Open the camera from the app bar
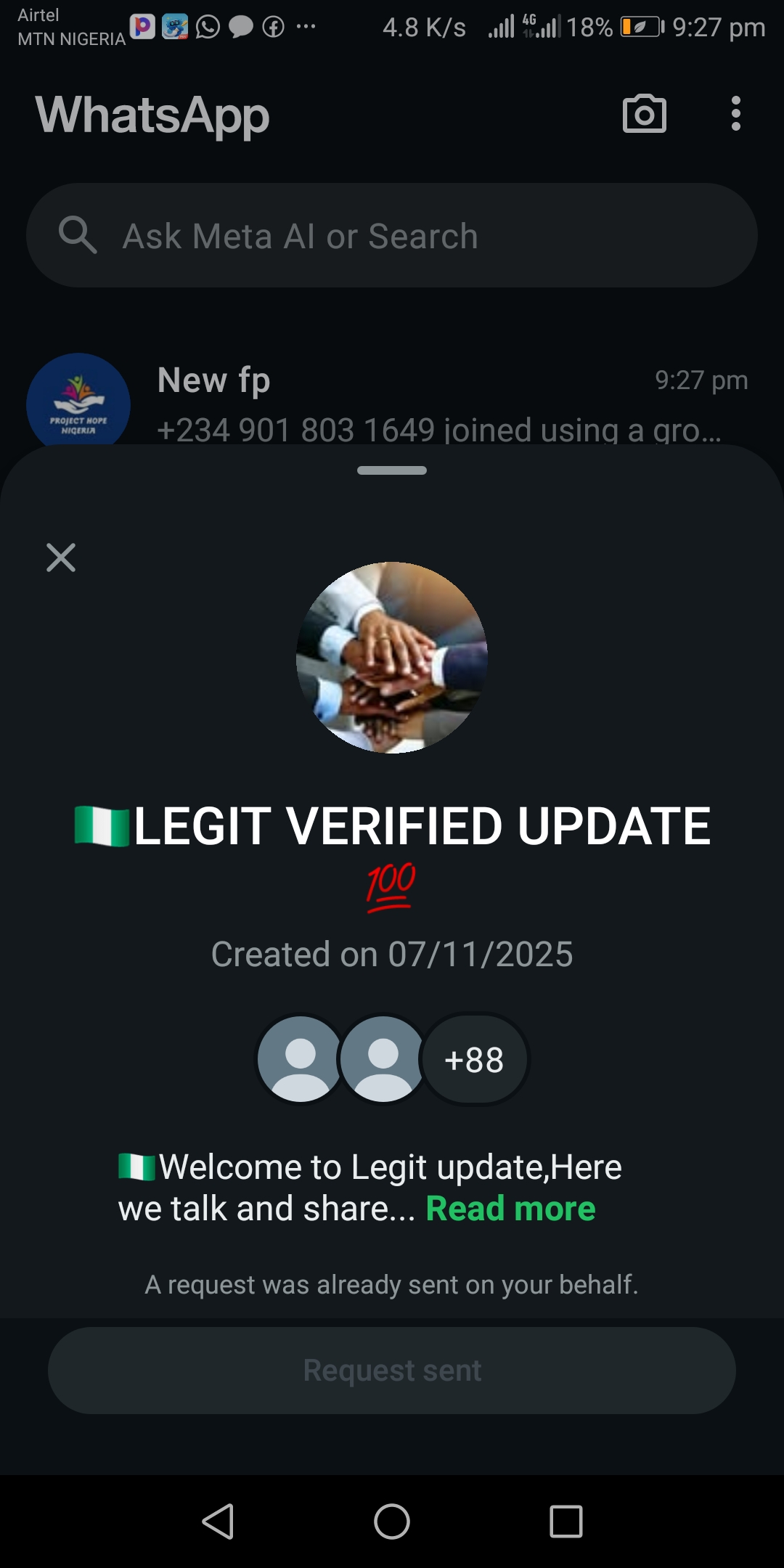 tap(644, 114)
